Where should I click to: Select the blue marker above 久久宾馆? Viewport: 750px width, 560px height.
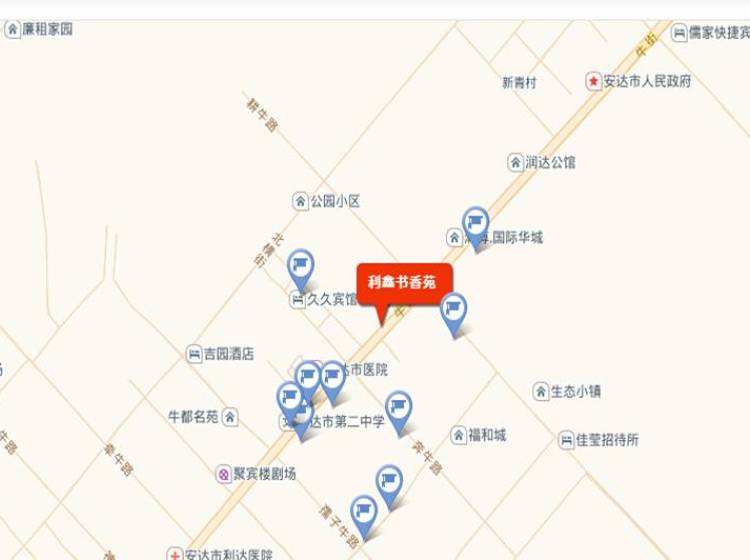[x=300, y=268]
